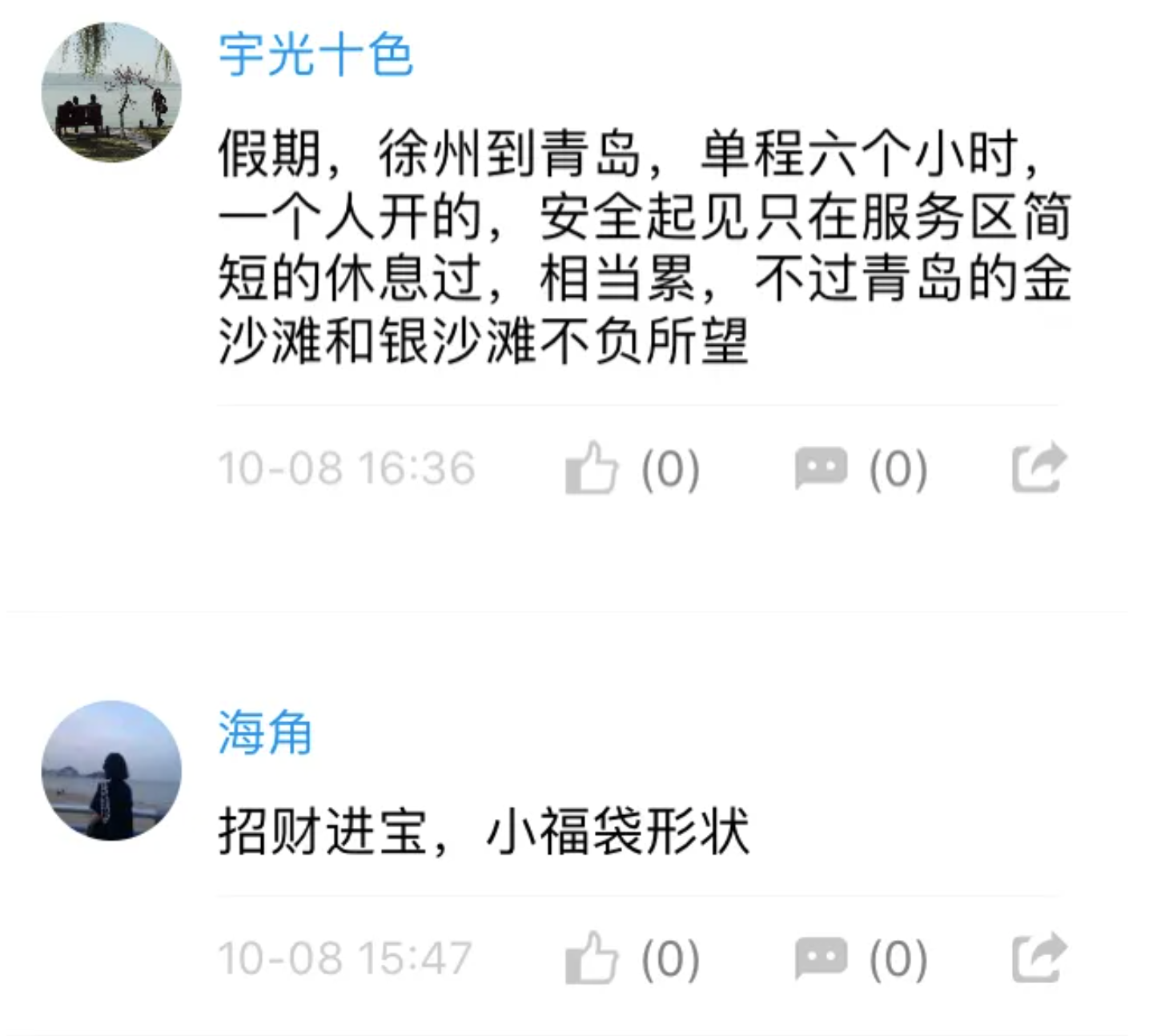The height and width of the screenshot is (1036, 1161).
Task: Open 海角's profile avatar
Action: click(x=111, y=770)
